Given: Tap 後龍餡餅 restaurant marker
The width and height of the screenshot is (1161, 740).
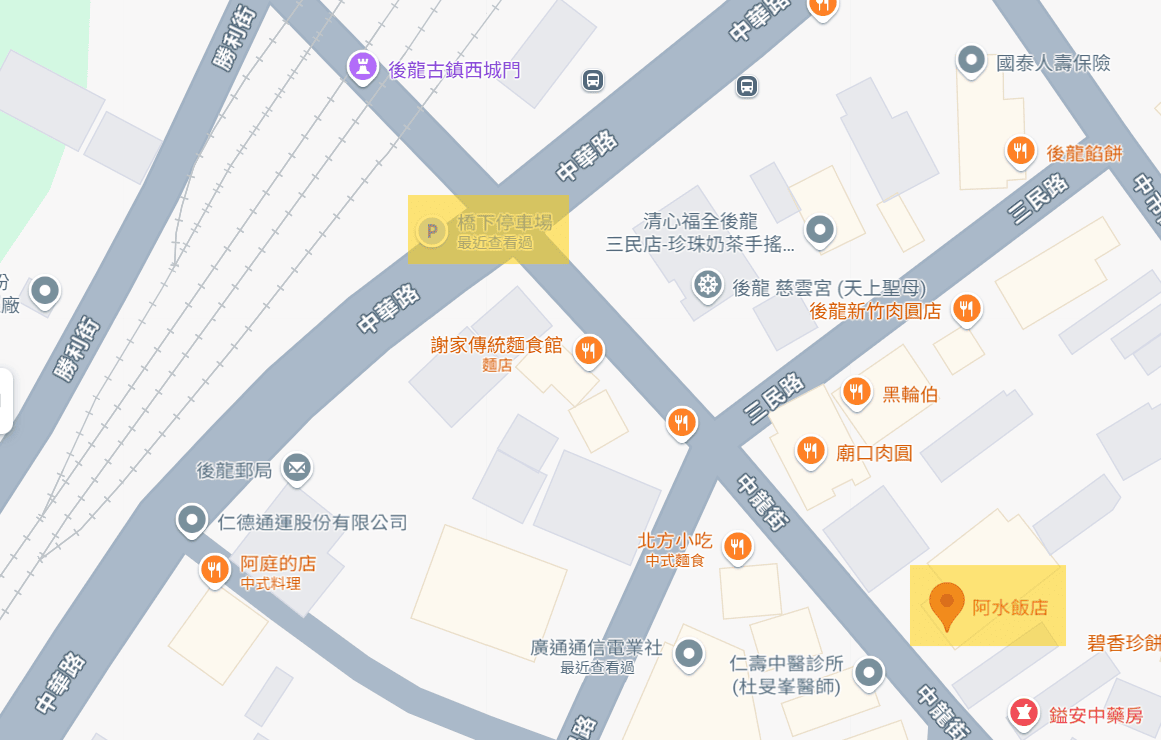Looking at the screenshot, I should click(1019, 151).
